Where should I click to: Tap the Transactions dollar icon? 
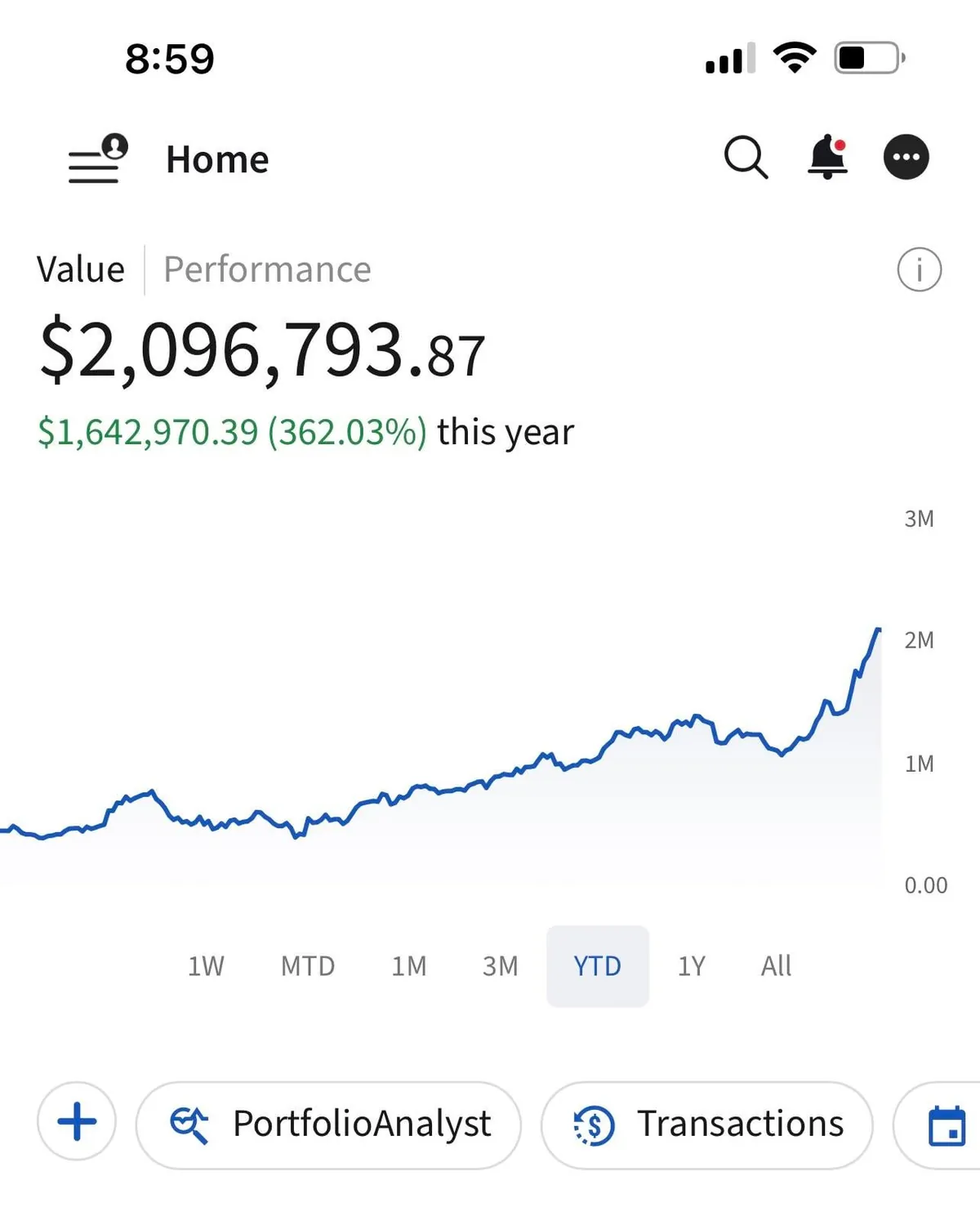[594, 1124]
